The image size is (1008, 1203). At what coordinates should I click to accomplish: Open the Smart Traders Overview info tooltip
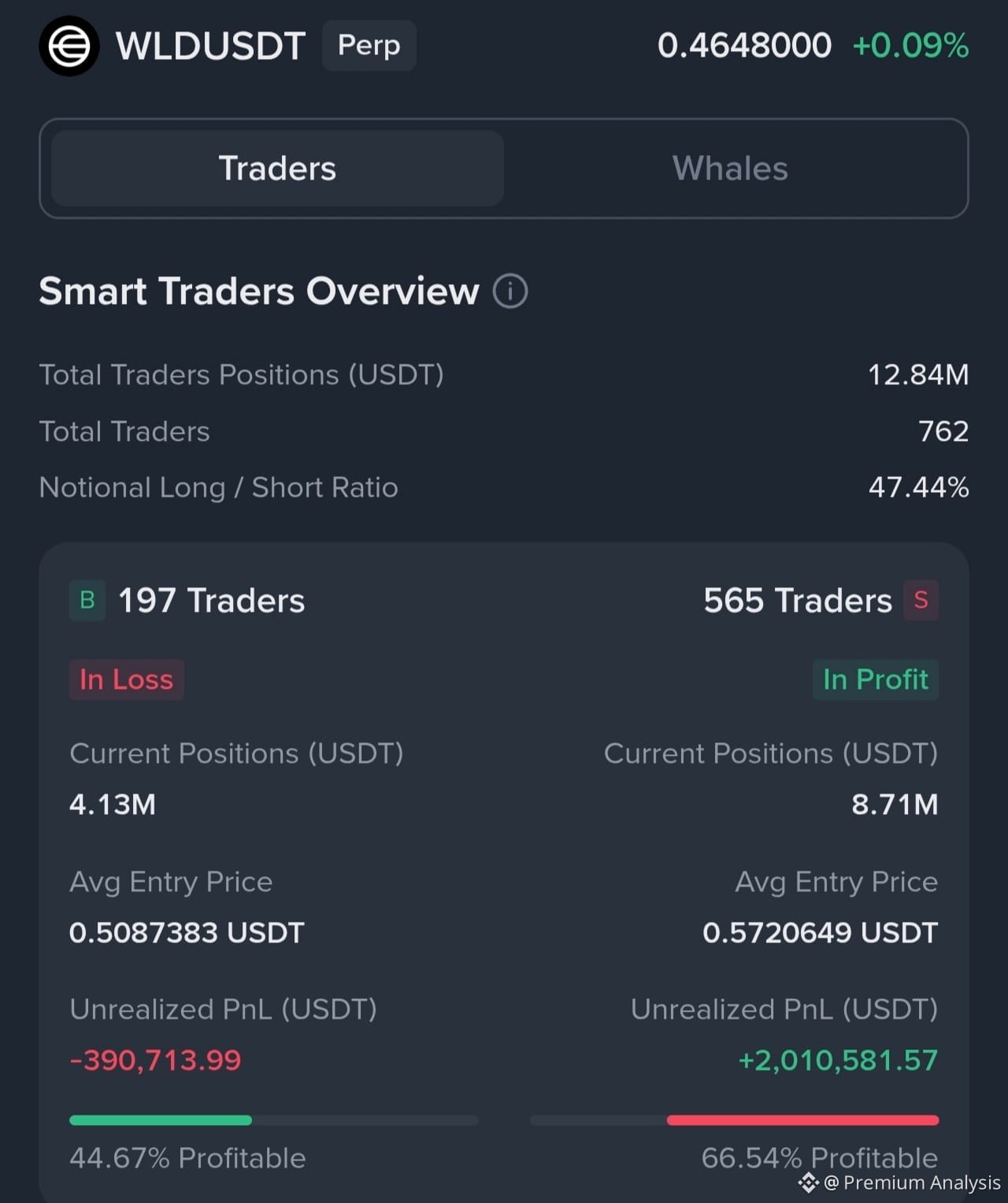(x=510, y=291)
